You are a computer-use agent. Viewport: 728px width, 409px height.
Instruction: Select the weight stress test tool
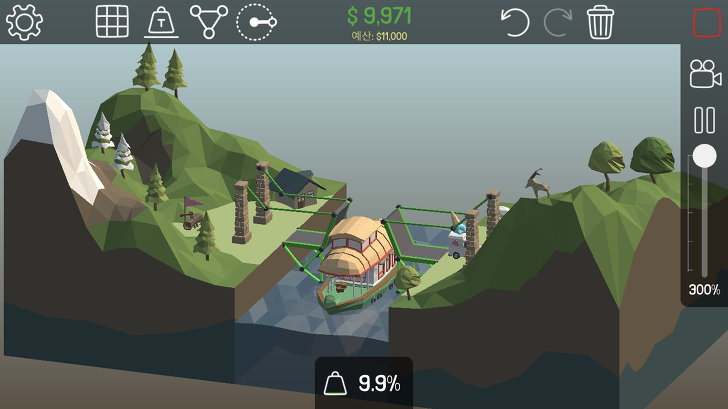point(160,21)
